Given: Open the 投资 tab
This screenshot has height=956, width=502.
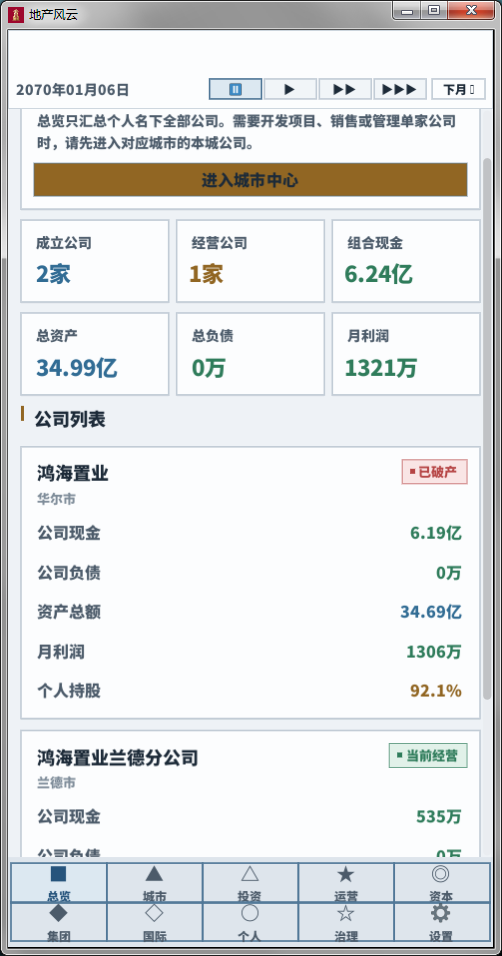Looking at the screenshot, I should click(x=250, y=882).
